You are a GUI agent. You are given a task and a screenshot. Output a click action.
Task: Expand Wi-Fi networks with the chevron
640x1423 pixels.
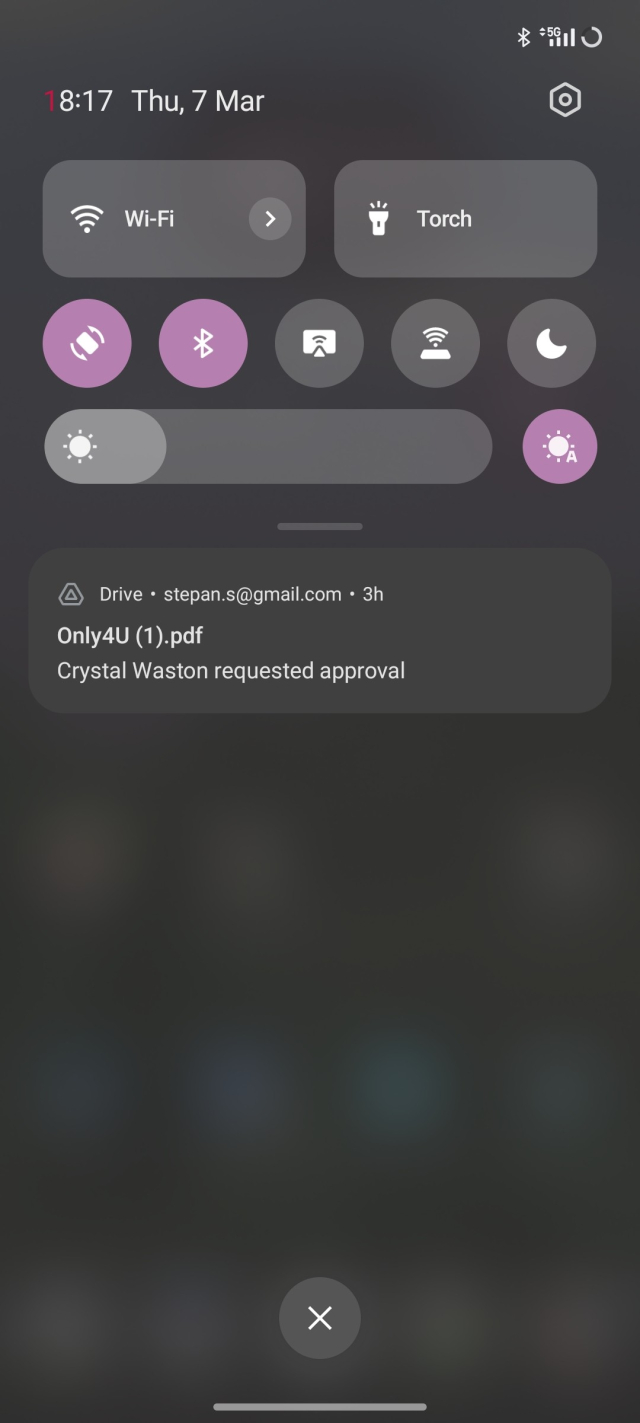click(270, 219)
